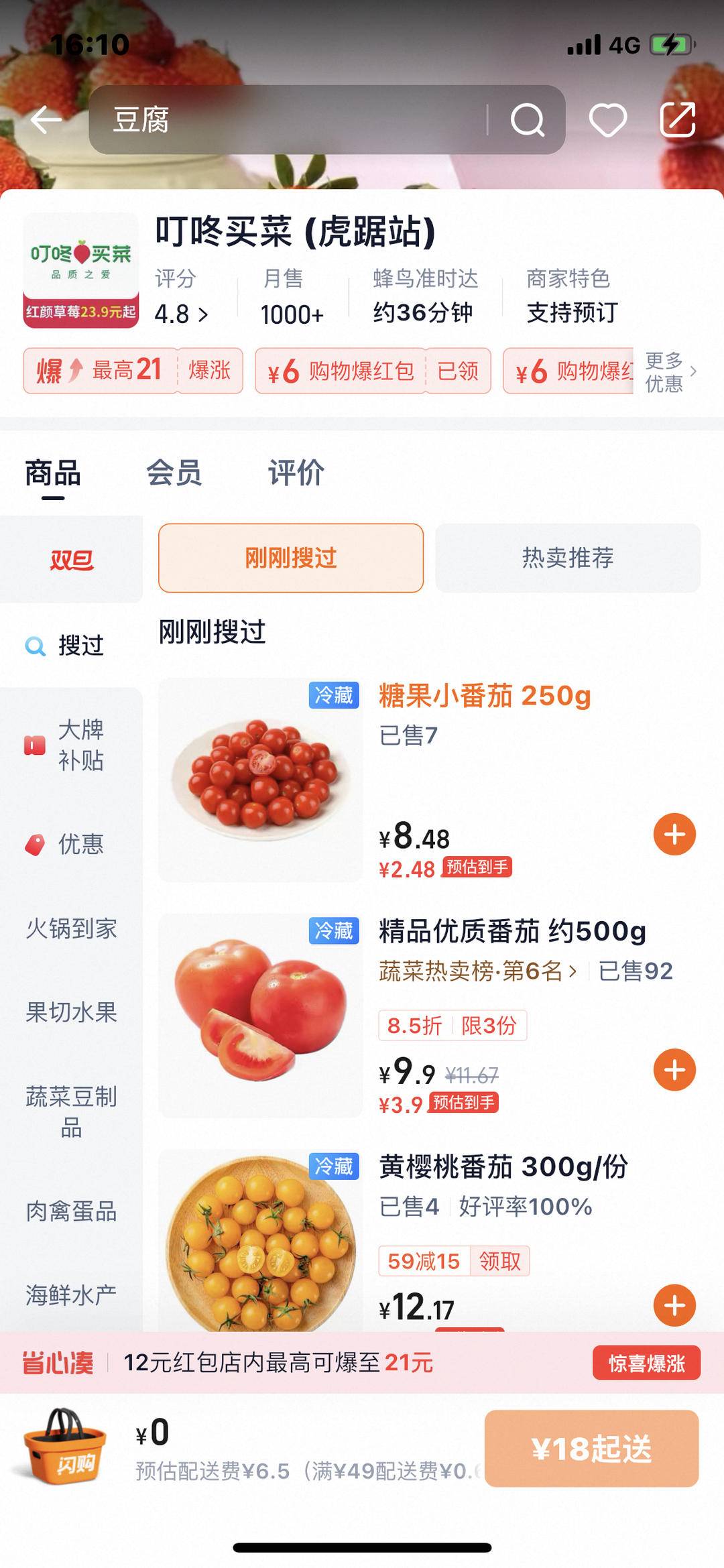The width and height of the screenshot is (724, 1568).
Task: Open the 4.8 store rating details
Action: pos(181,314)
